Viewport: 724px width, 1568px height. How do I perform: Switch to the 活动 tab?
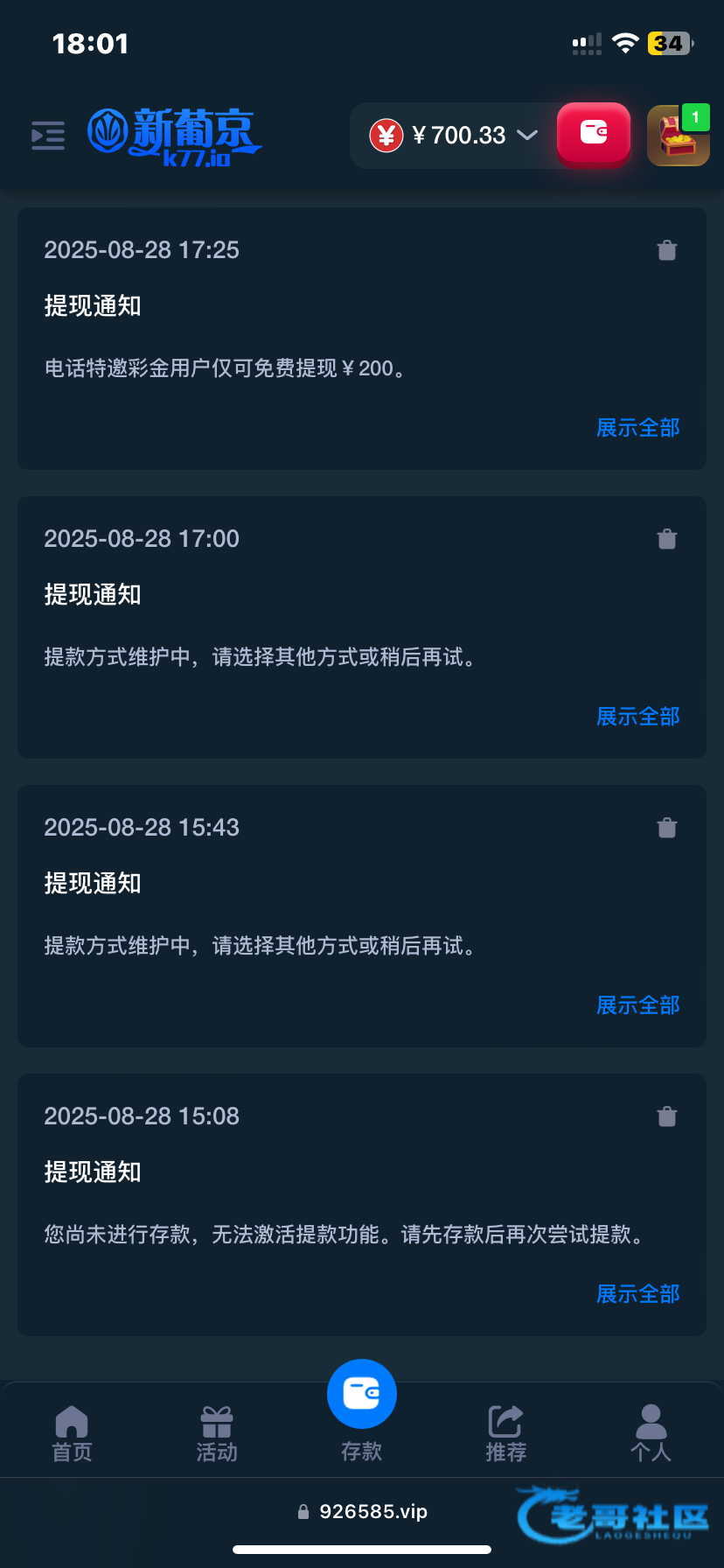pos(217,1433)
